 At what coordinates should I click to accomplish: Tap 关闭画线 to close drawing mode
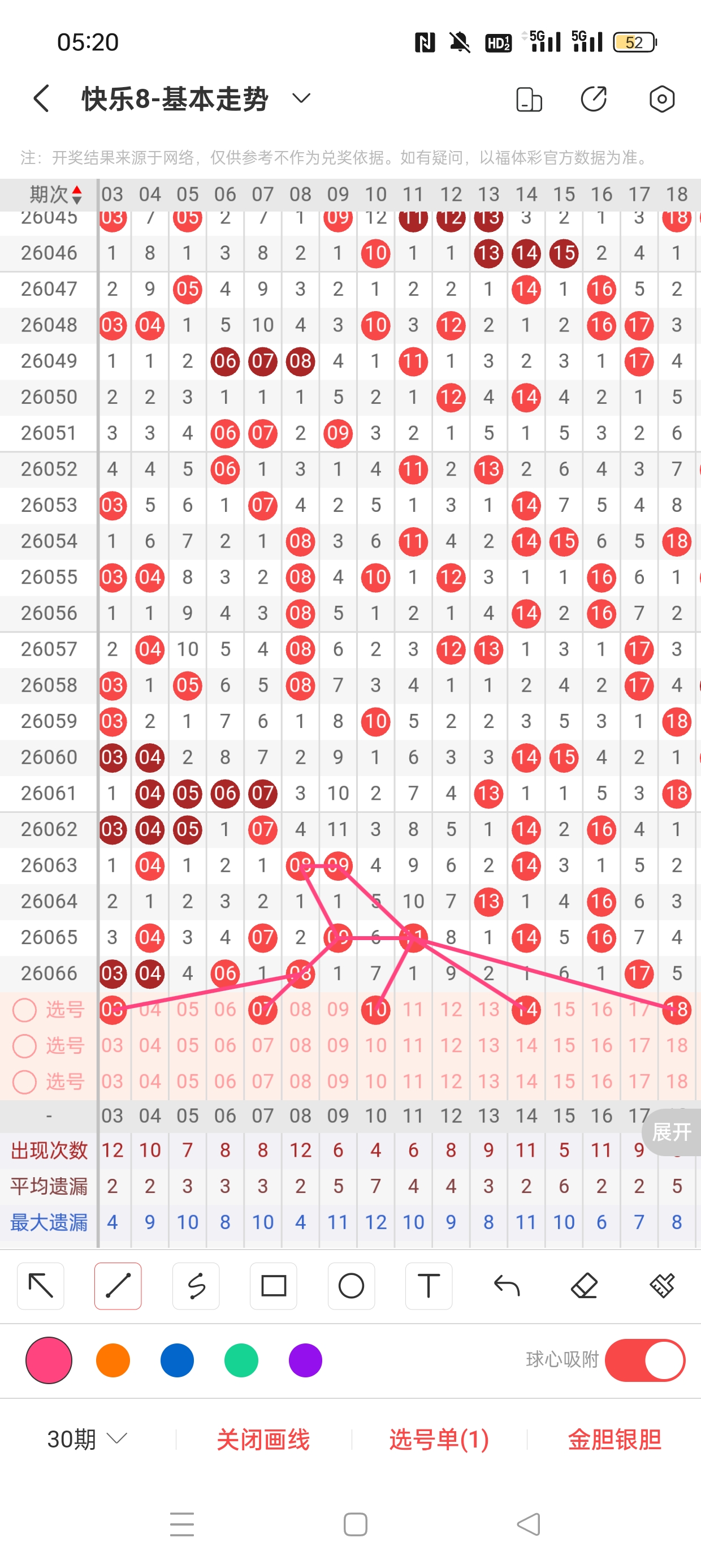[263, 1439]
